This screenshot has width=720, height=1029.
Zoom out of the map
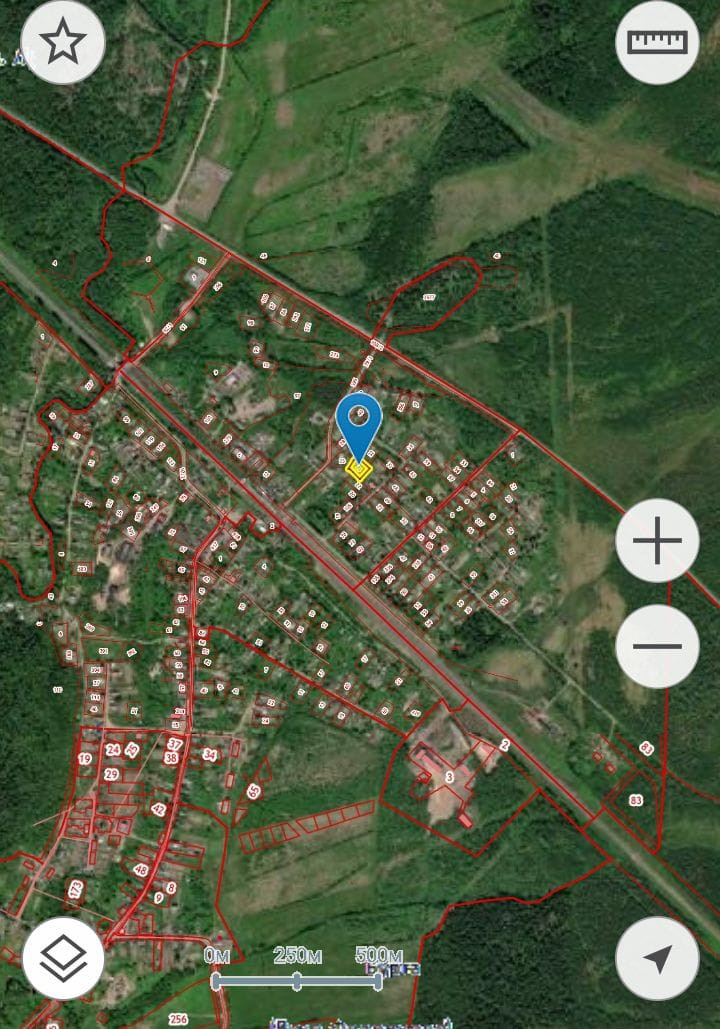657,646
